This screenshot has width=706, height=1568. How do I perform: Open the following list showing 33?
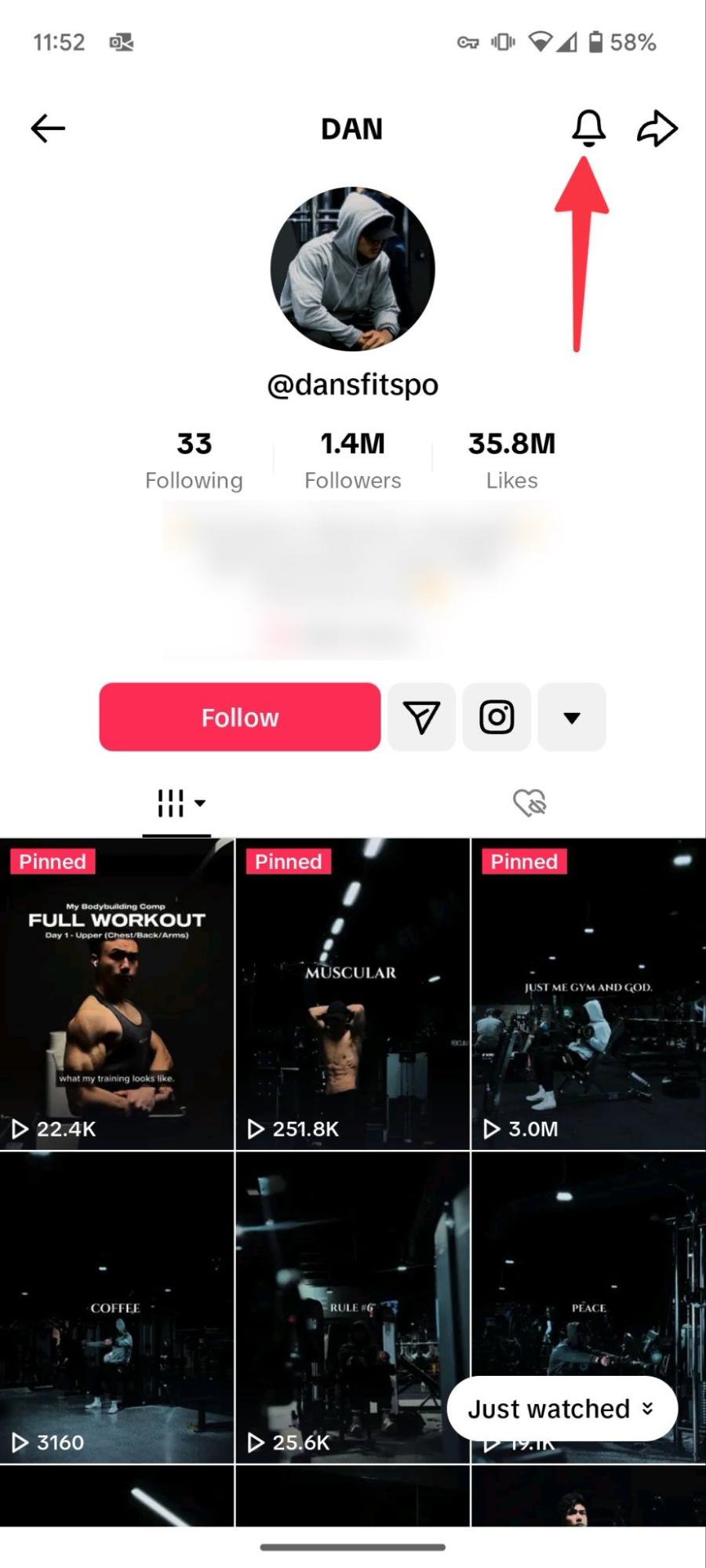click(x=194, y=460)
